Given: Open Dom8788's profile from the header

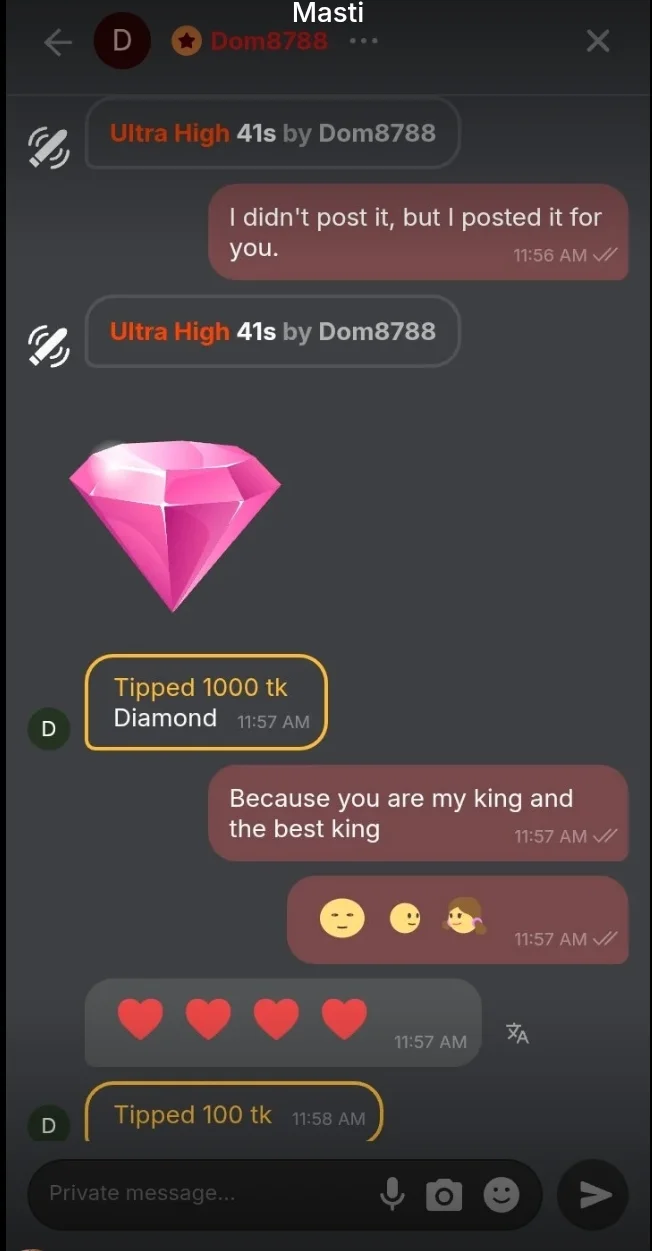Looking at the screenshot, I should click(268, 41).
